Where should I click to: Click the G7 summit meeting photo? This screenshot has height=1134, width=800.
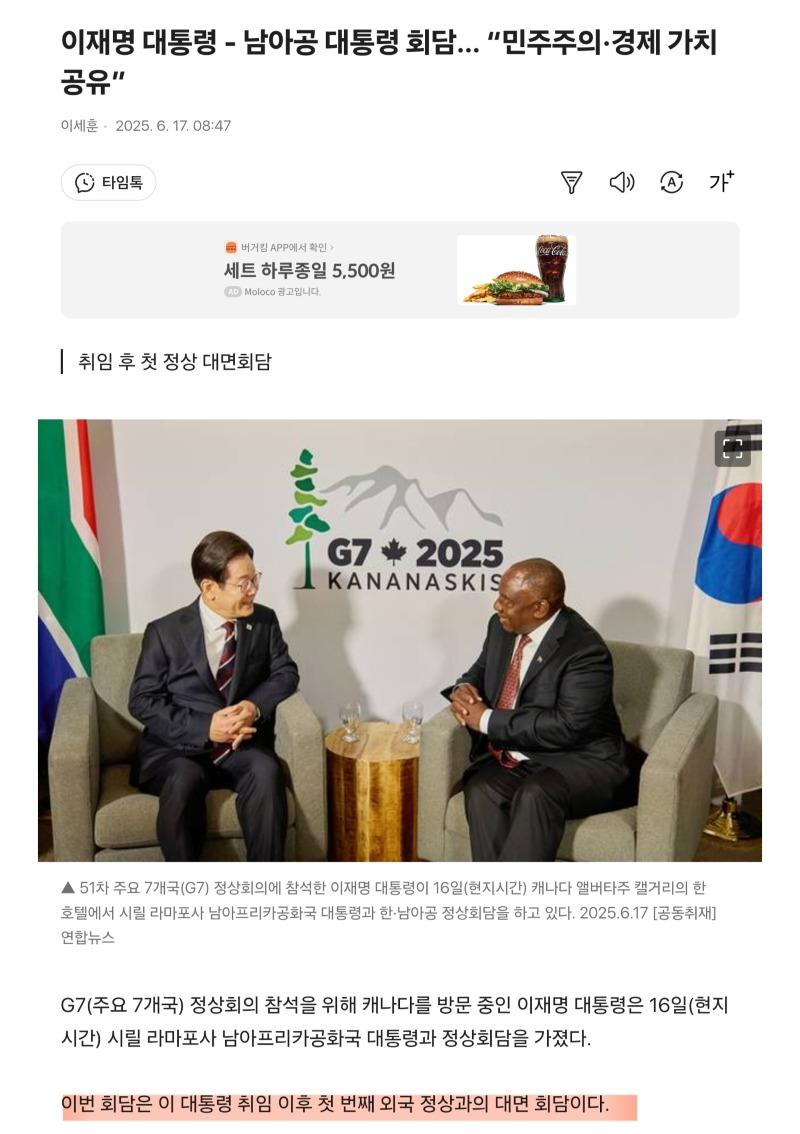[x=400, y=640]
